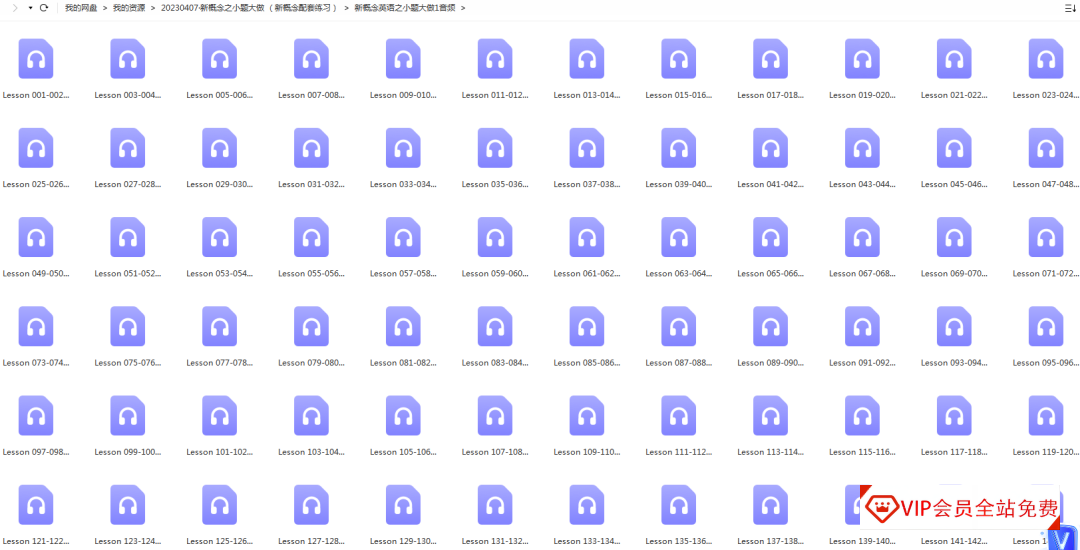Open audio file Lesson 131-132
The width and height of the screenshot is (1080, 550).
point(495,504)
